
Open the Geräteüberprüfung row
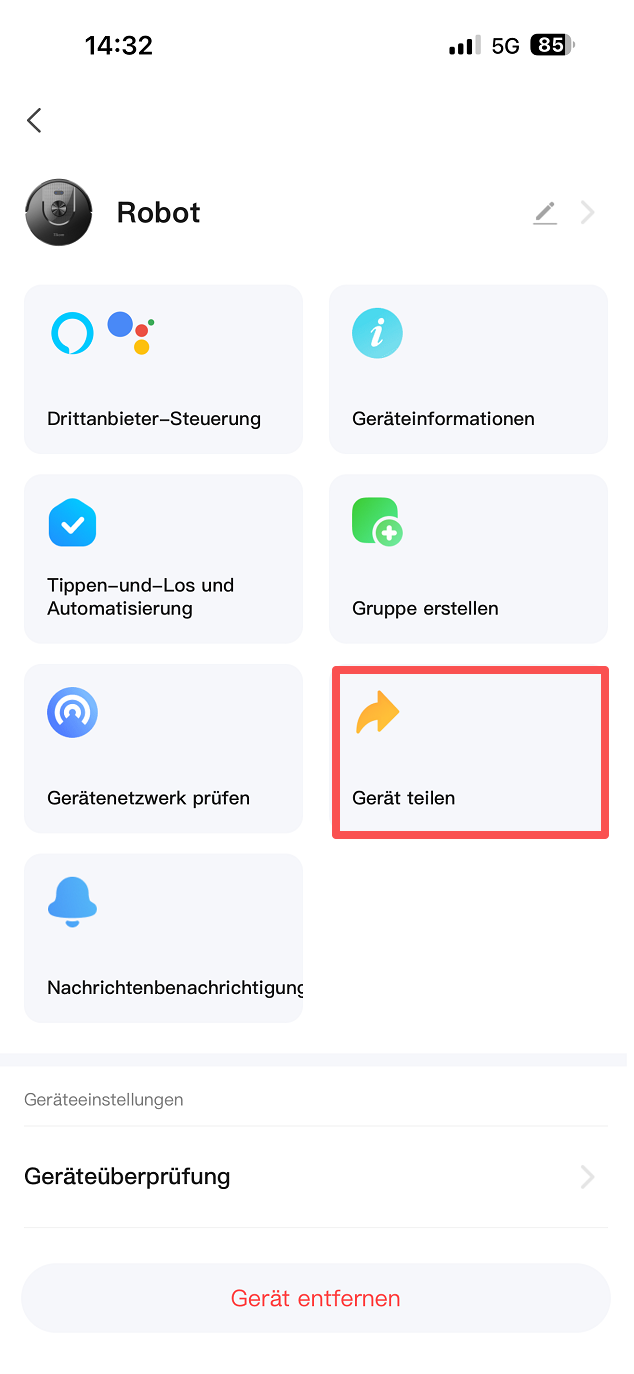[x=315, y=1176]
